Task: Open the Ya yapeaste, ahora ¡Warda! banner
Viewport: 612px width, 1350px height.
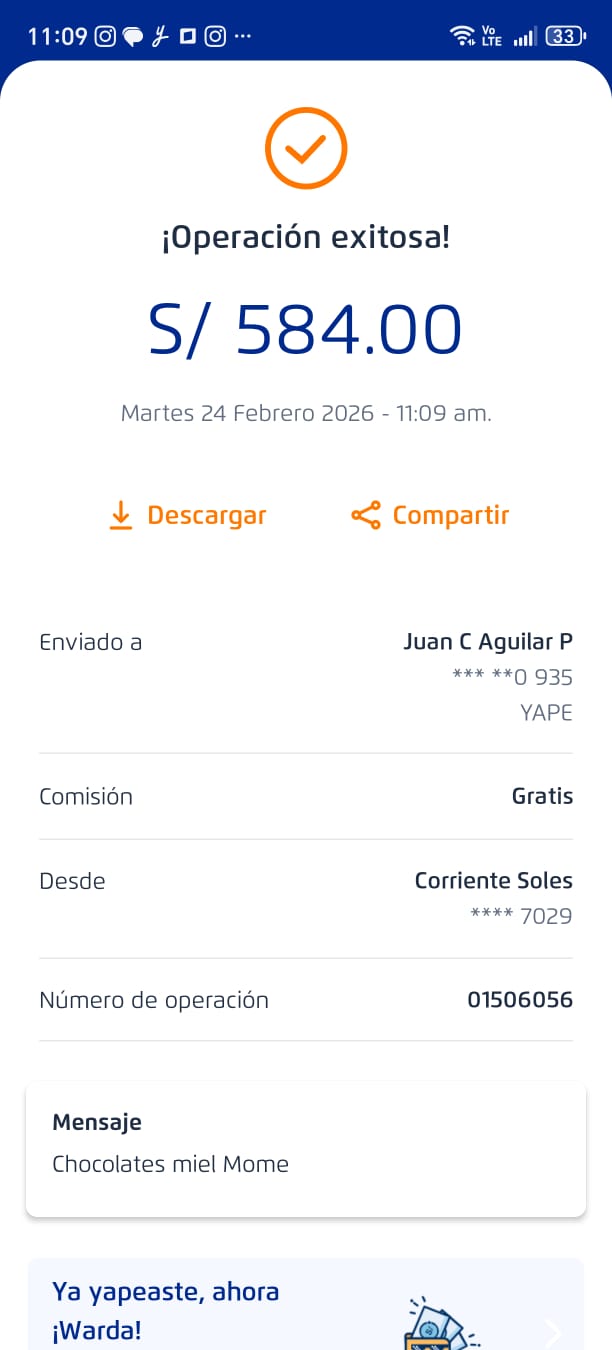Action: point(305,1308)
